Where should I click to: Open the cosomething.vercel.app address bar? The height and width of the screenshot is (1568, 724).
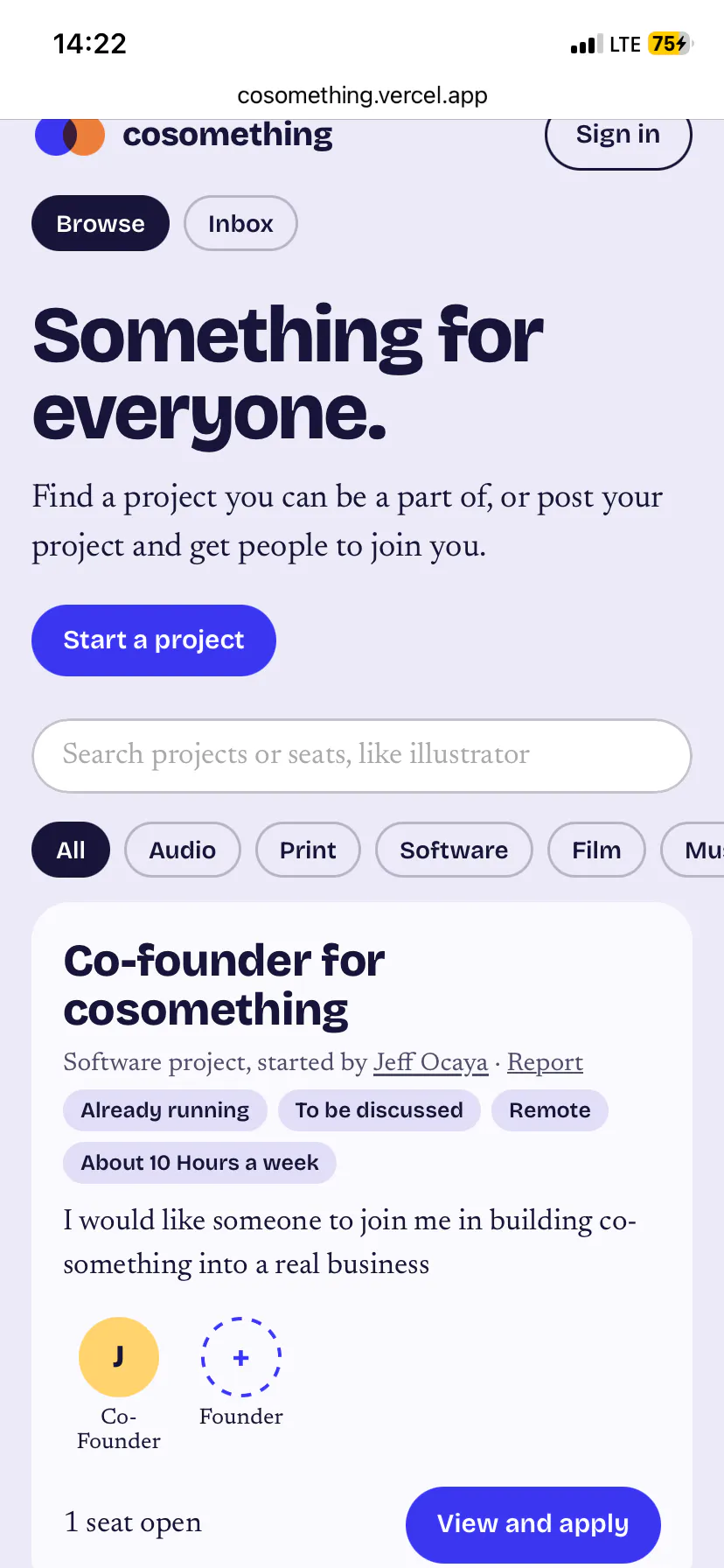click(362, 94)
